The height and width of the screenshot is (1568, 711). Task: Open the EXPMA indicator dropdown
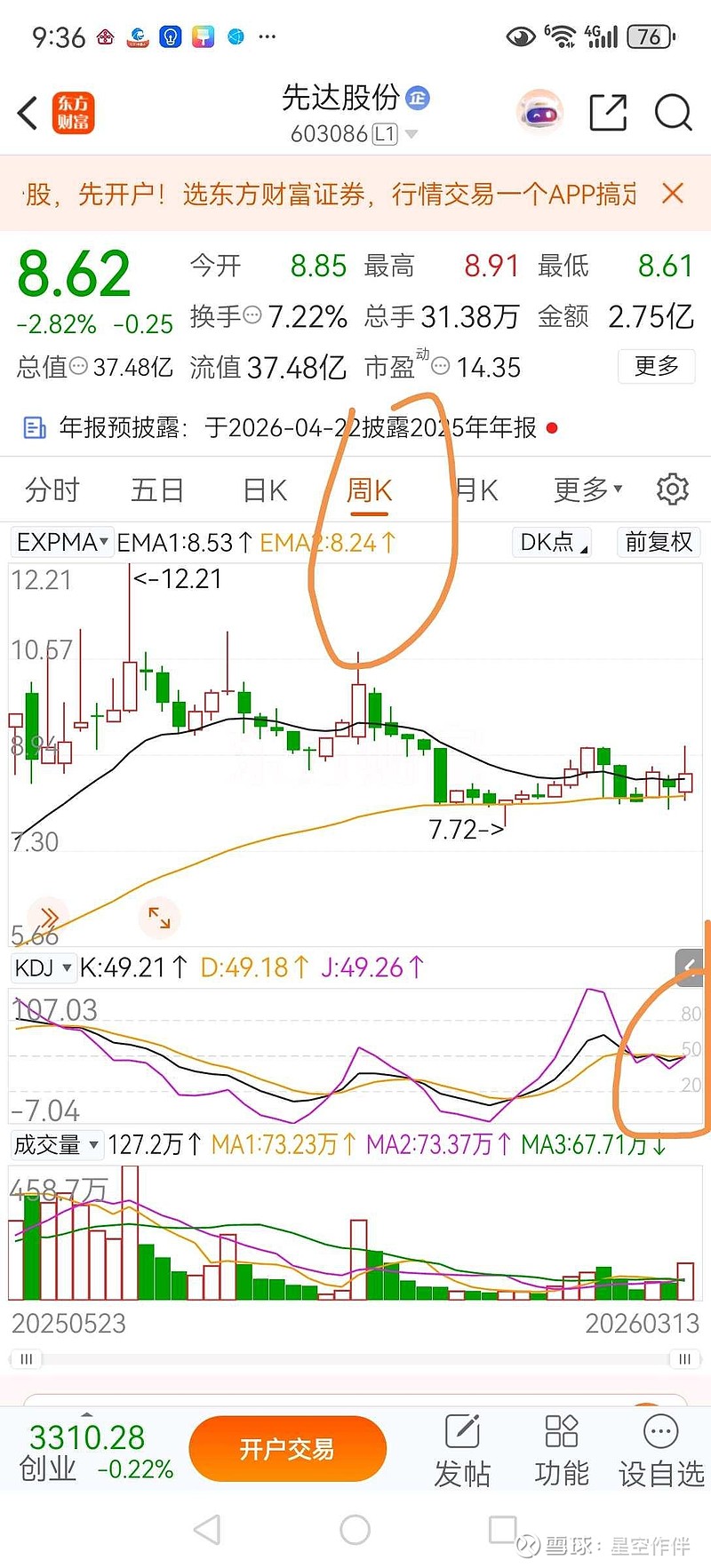60,541
